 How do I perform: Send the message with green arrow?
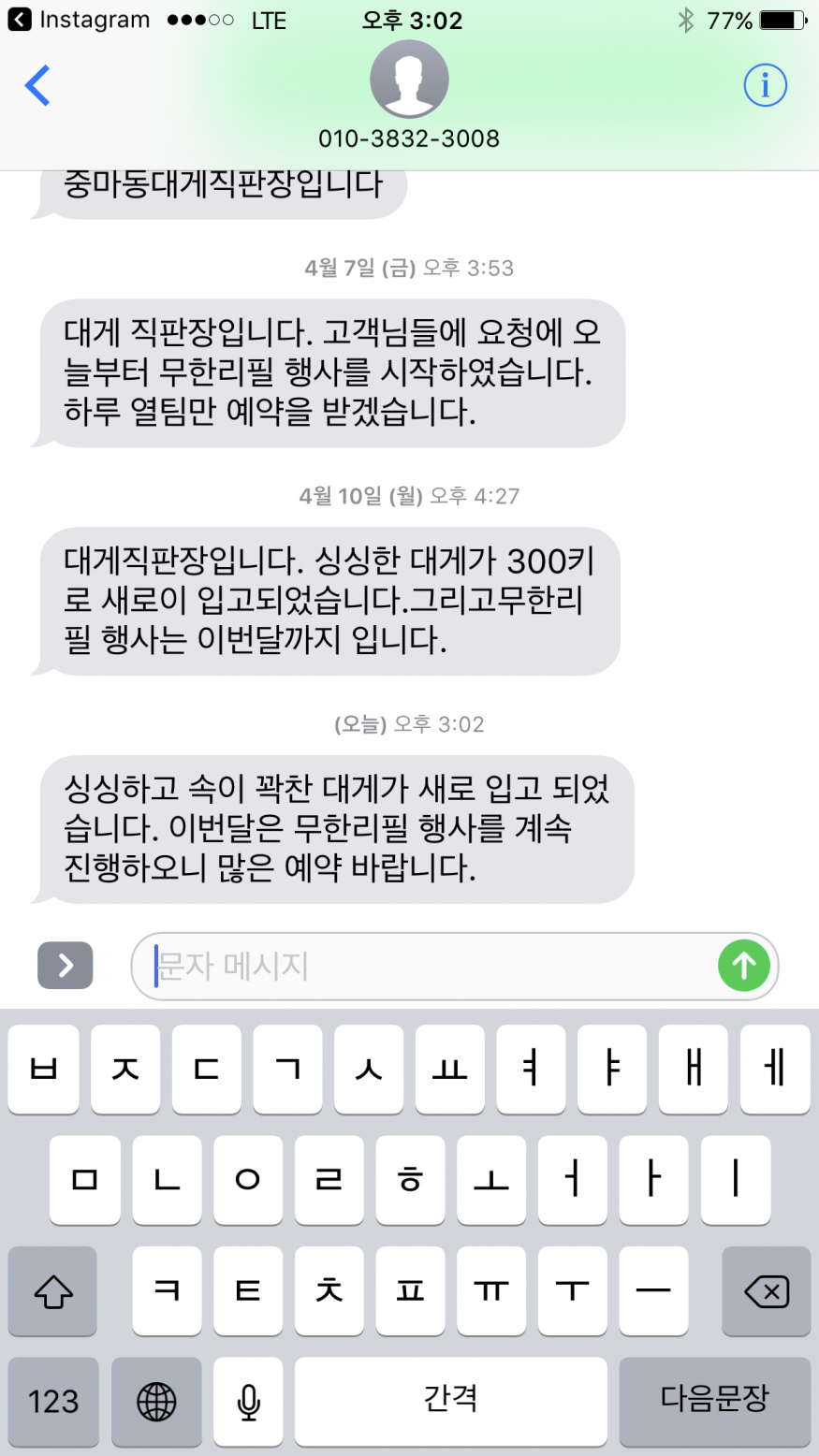(x=744, y=966)
